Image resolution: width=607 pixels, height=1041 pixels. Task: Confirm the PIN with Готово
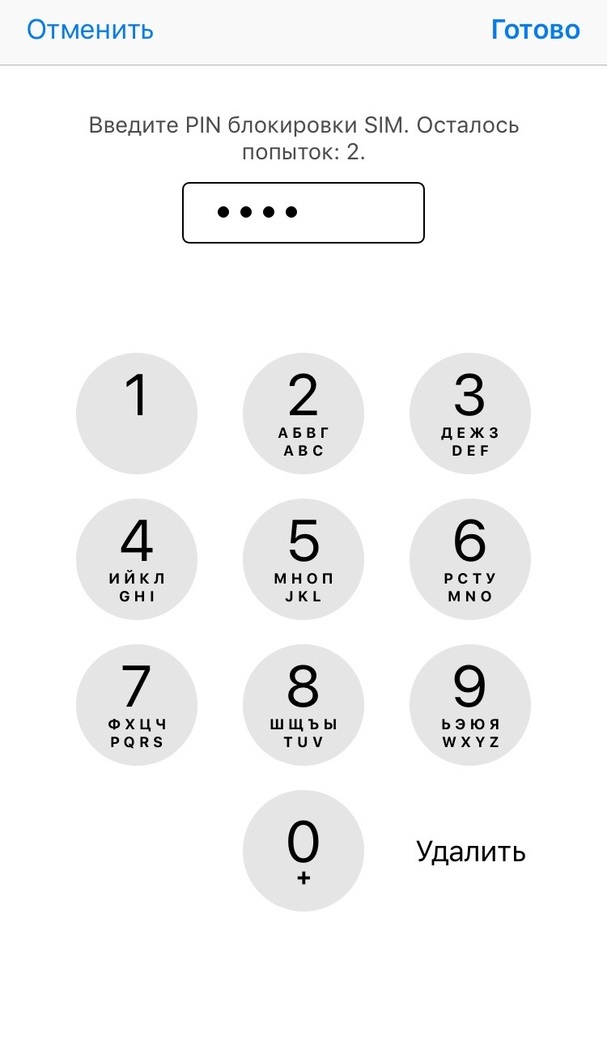535,29
